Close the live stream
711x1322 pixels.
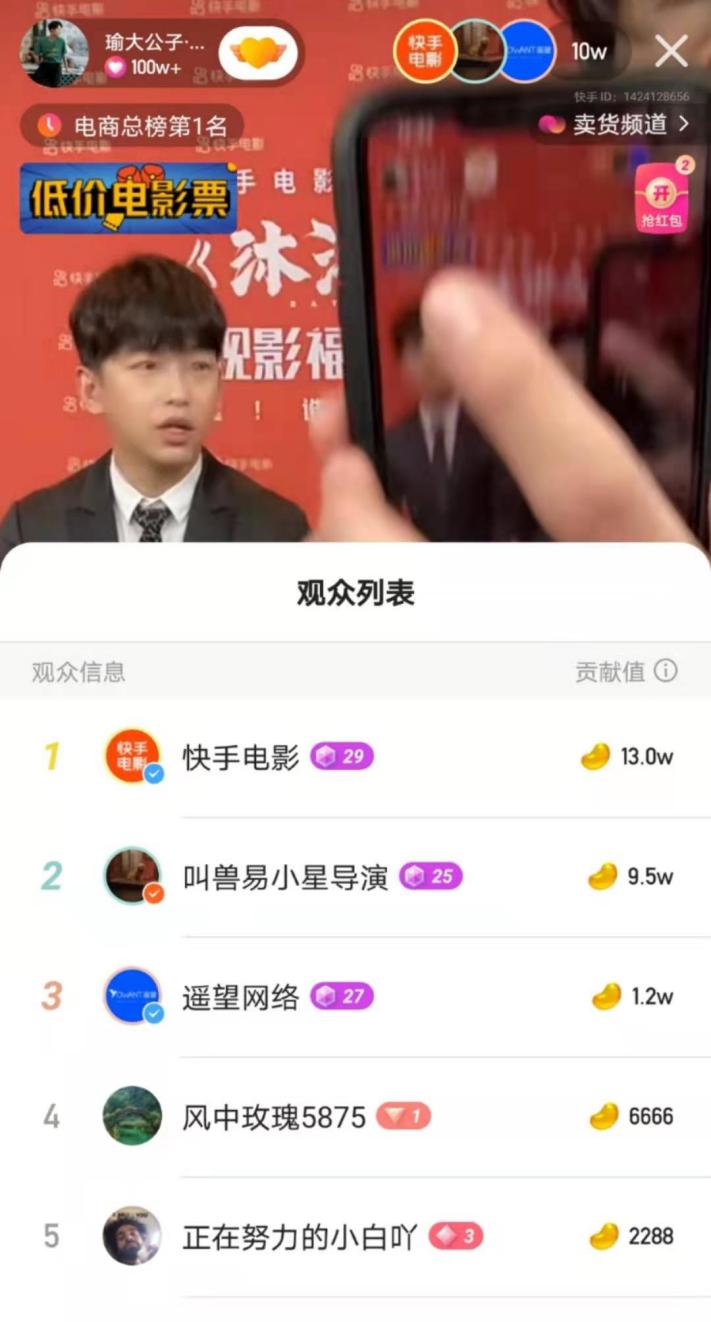[x=670, y=51]
